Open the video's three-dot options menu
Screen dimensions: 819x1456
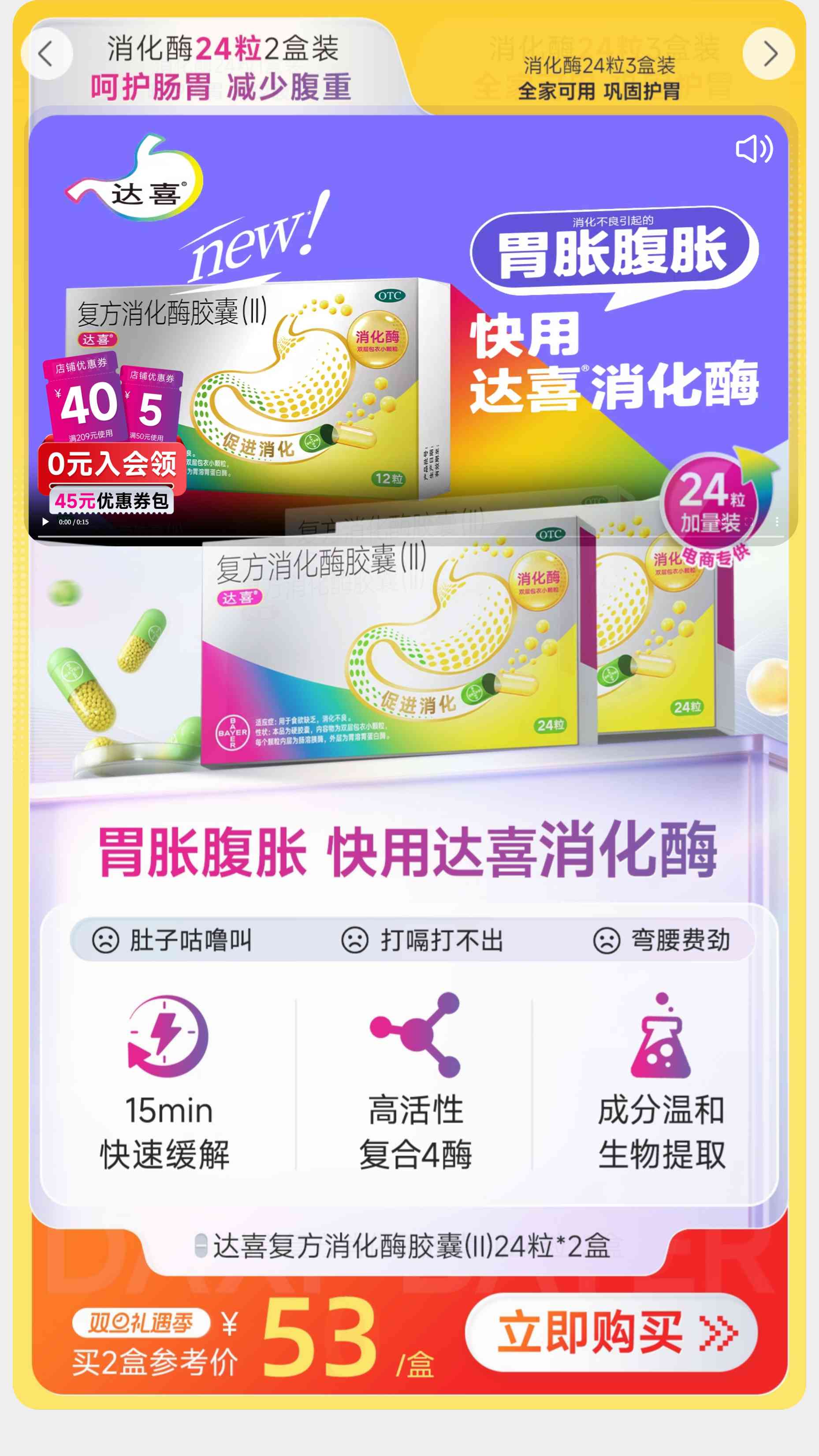pyautogui.click(x=777, y=521)
